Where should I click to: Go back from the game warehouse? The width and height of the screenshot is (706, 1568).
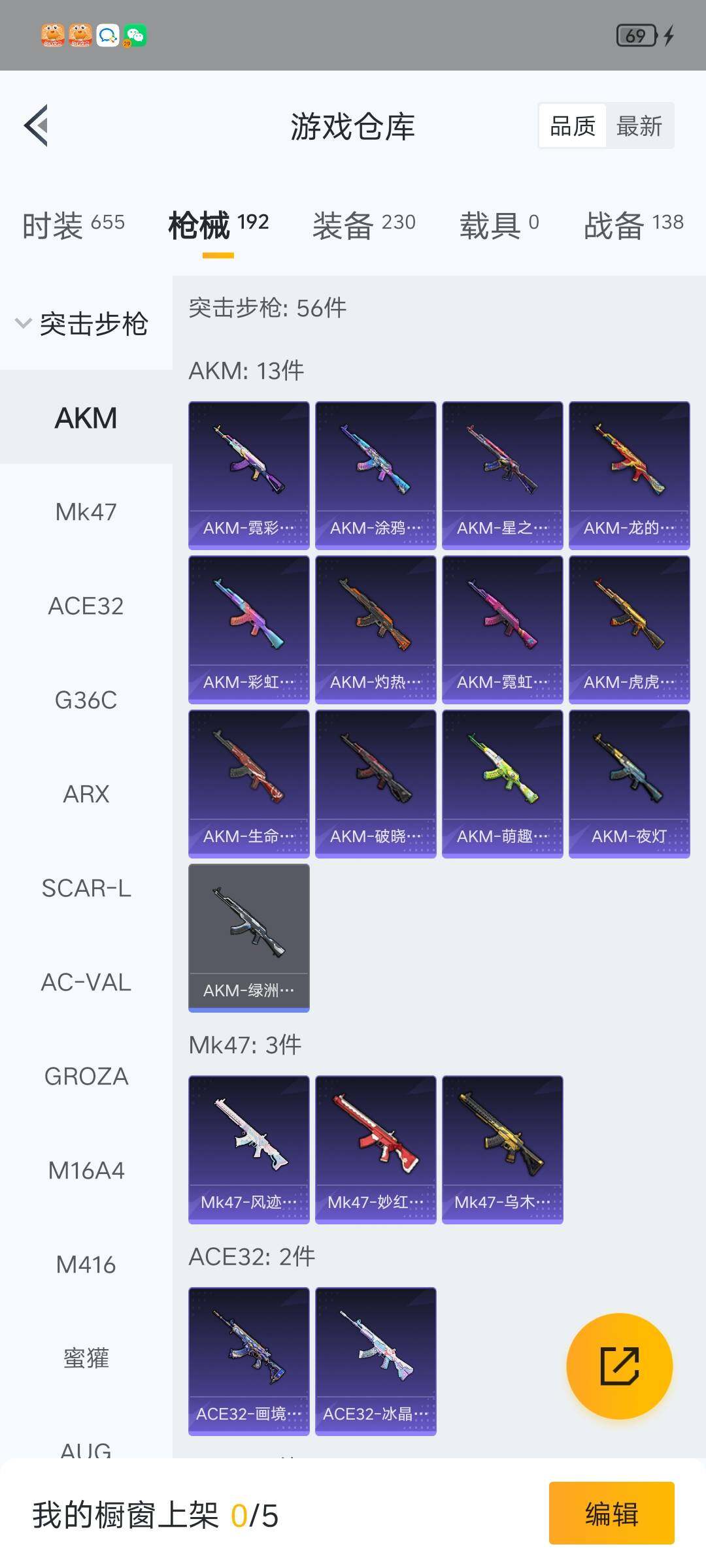(x=37, y=125)
